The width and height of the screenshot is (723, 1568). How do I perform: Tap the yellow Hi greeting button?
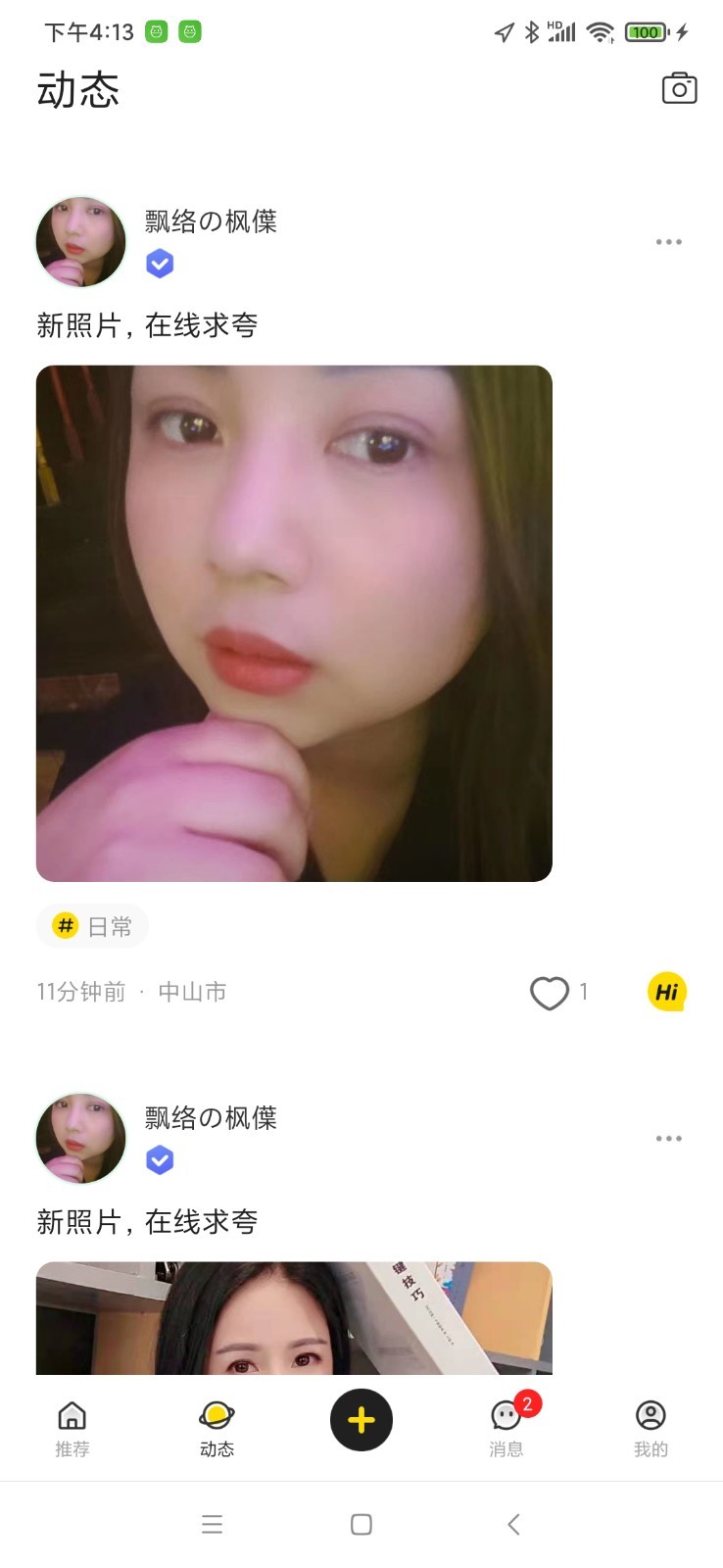(x=666, y=992)
